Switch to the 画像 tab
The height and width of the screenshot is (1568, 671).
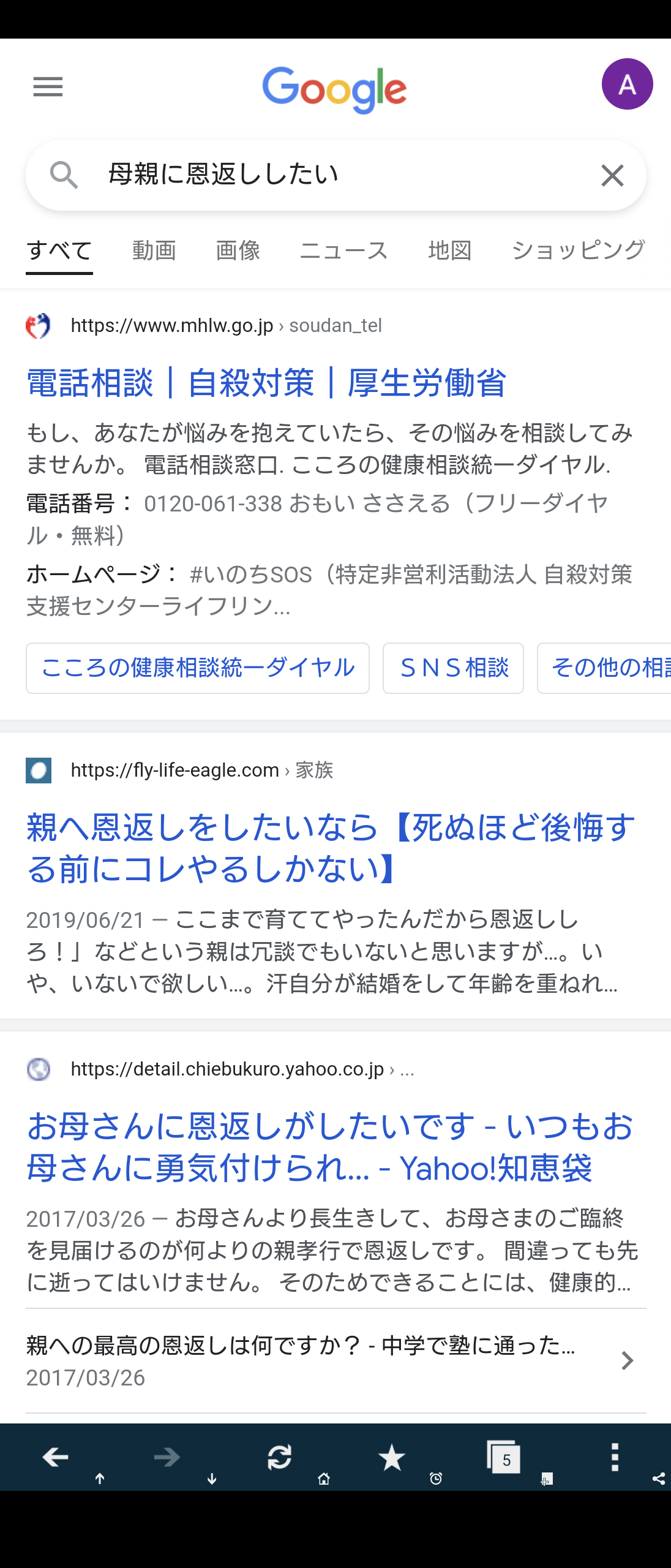click(238, 251)
